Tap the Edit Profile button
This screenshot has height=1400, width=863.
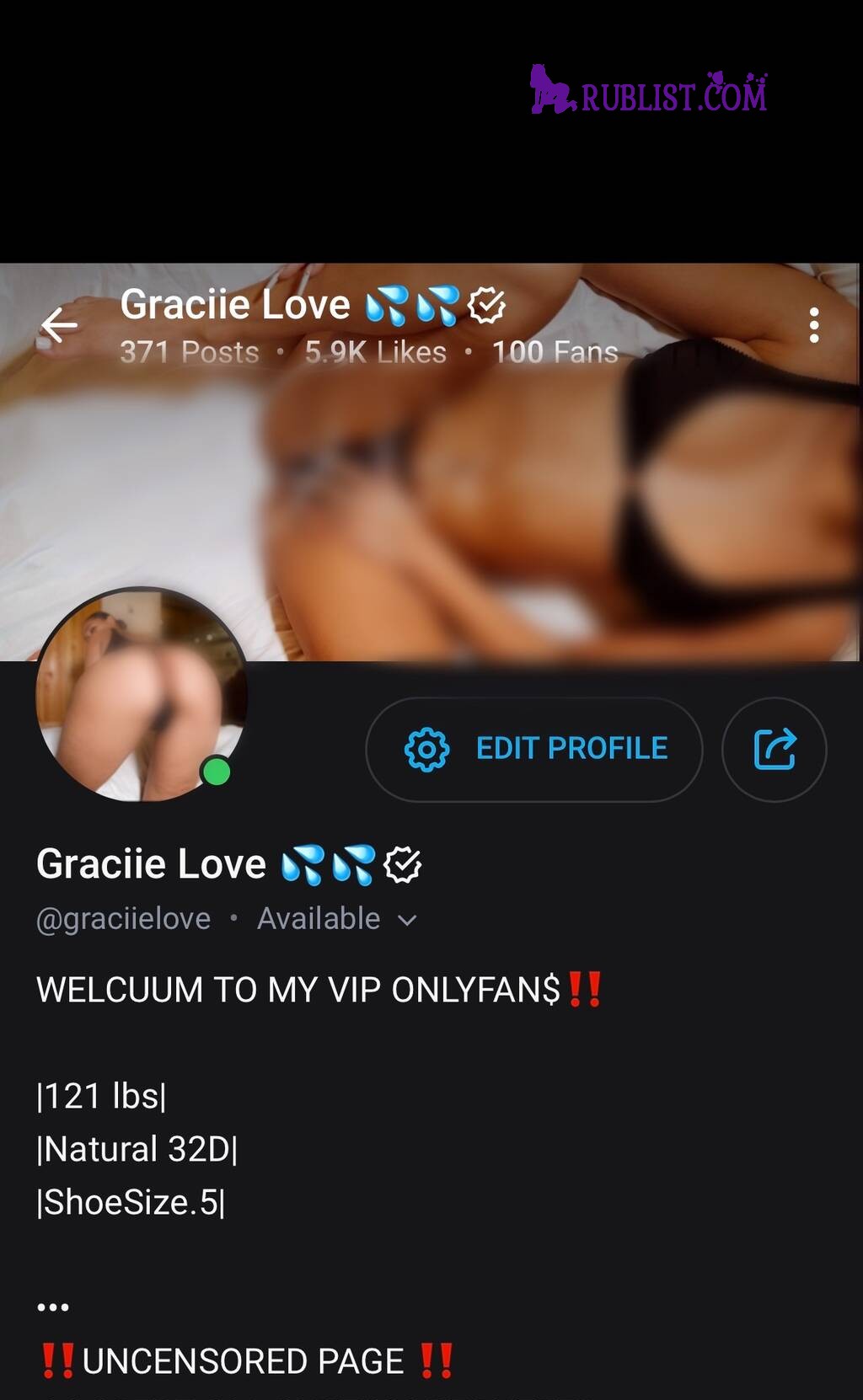(x=534, y=749)
